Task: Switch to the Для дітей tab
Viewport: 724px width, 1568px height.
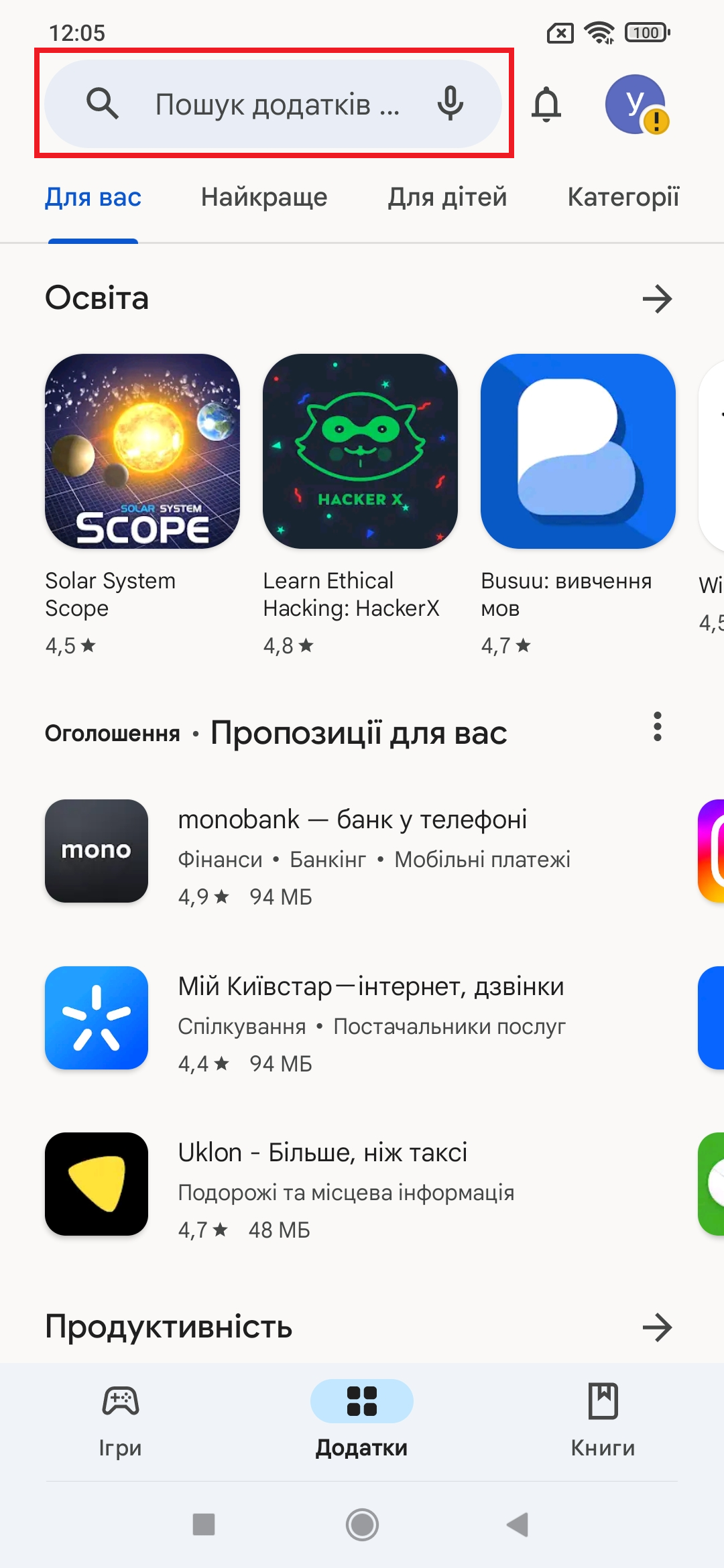Action: point(447,197)
